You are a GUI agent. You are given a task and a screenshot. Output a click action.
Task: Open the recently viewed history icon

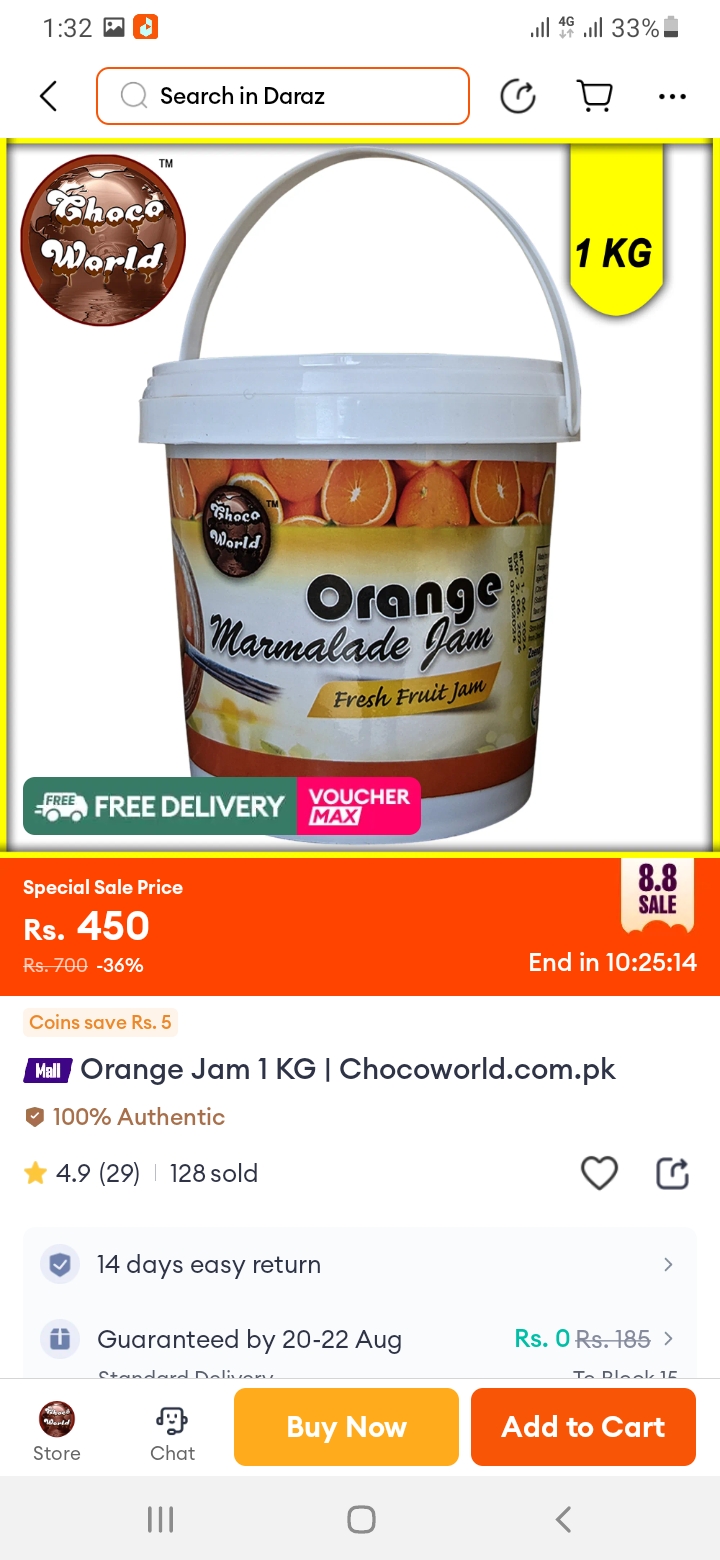tap(517, 96)
